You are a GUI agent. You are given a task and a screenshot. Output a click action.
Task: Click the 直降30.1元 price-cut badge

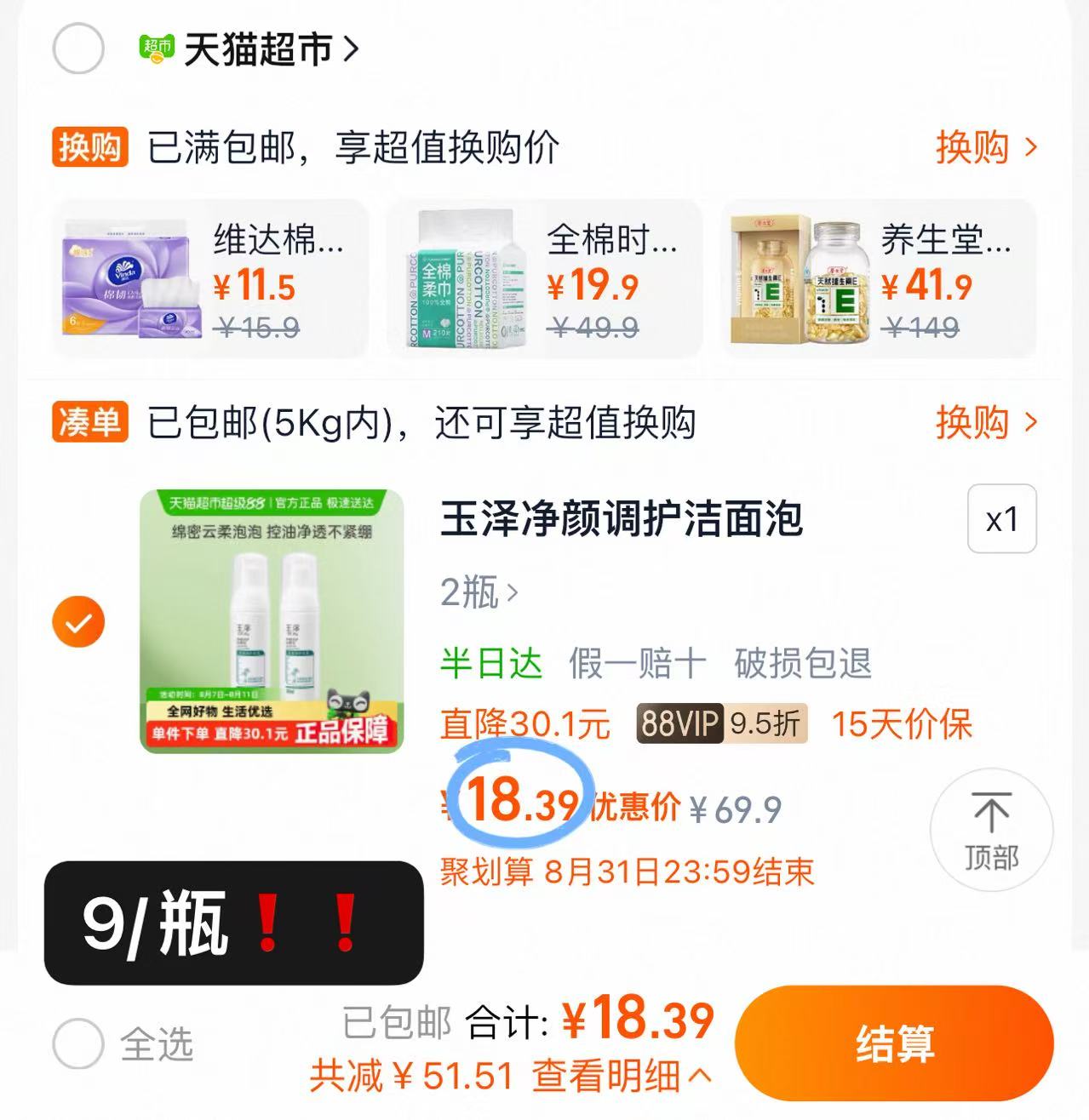[524, 724]
